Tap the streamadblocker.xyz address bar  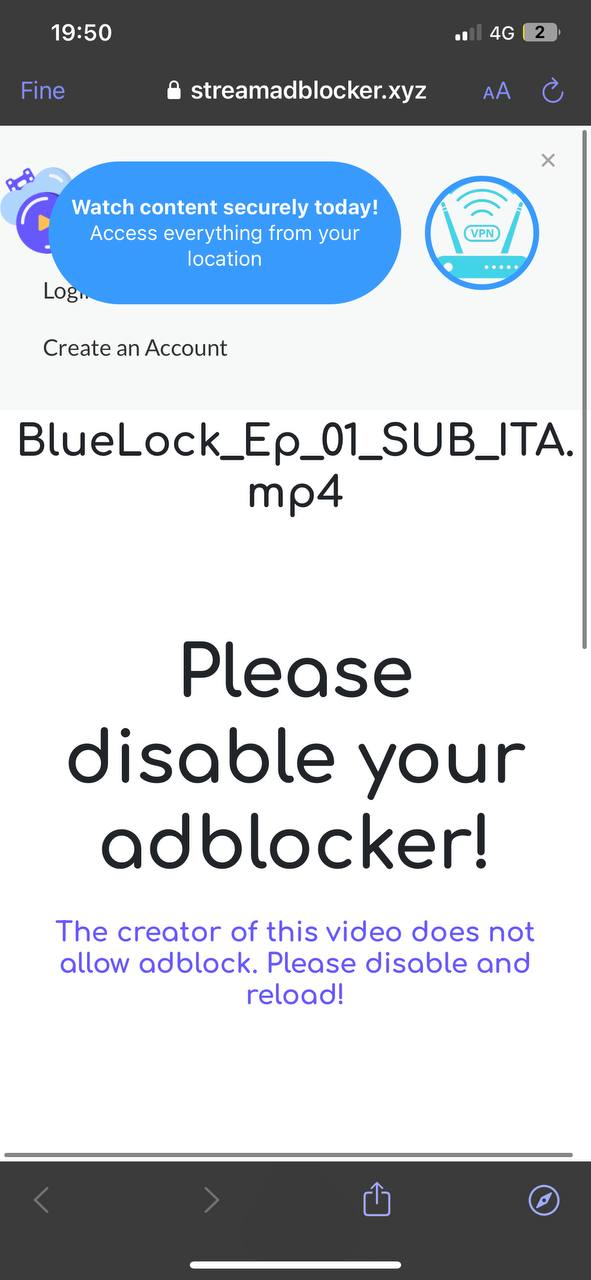(x=297, y=91)
